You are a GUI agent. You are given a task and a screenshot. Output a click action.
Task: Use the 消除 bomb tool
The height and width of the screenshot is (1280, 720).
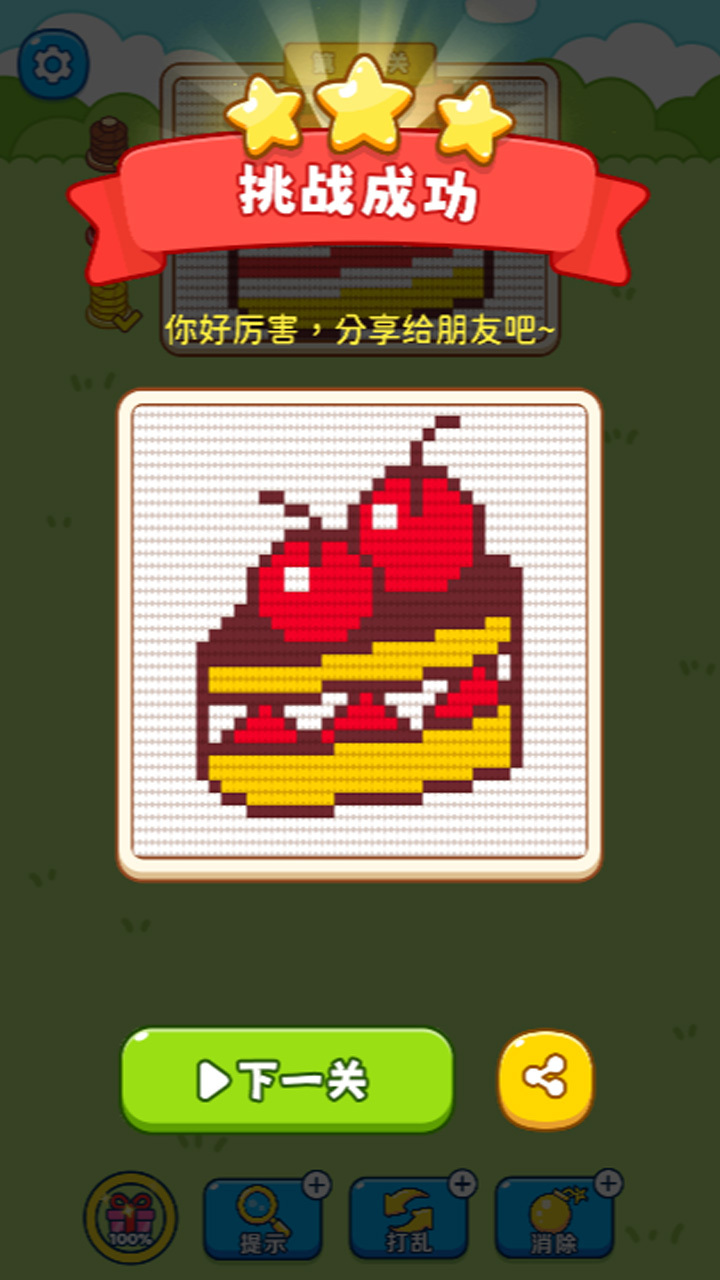[x=555, y=1218]
